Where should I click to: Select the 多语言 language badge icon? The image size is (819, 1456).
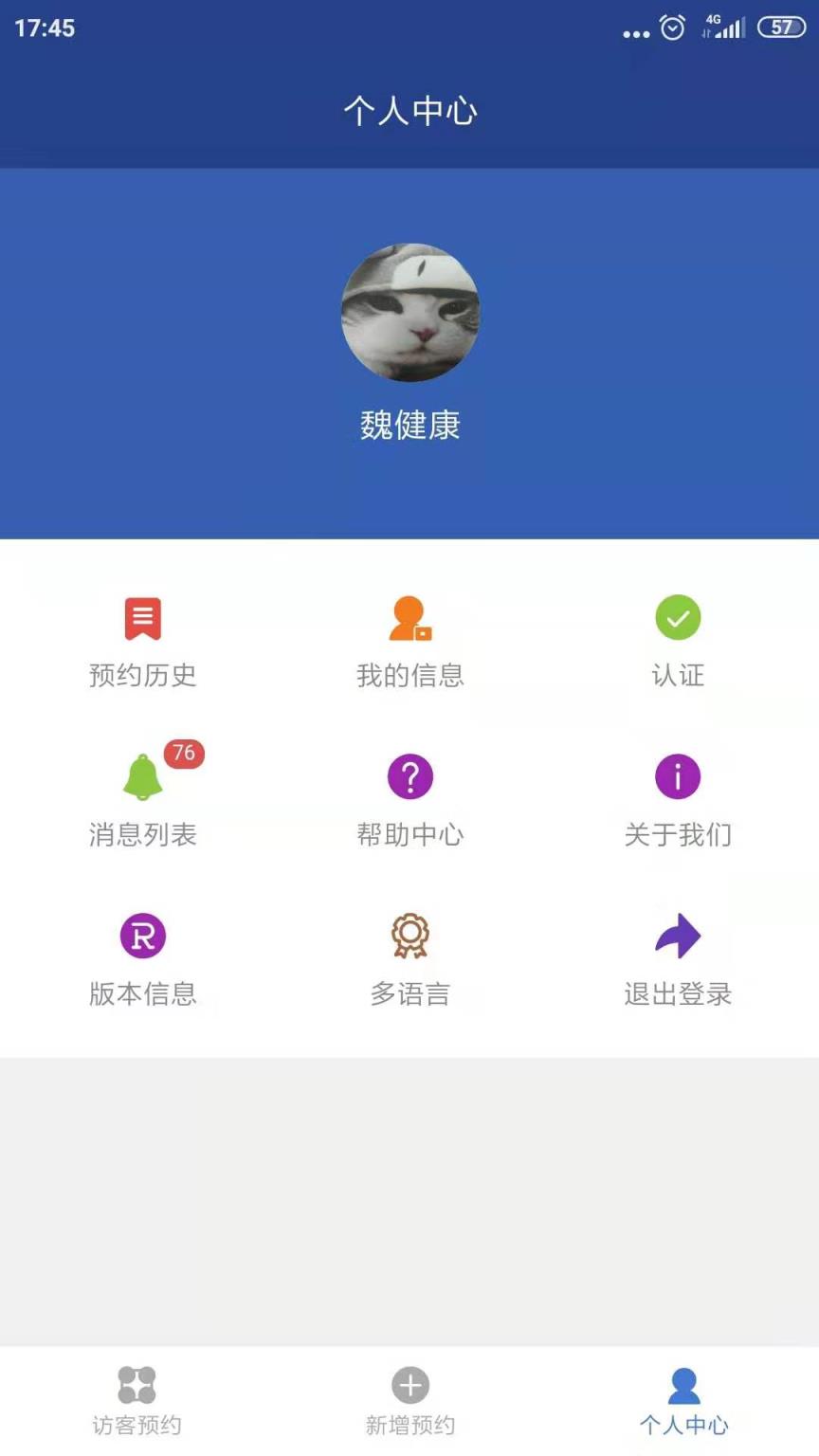(x=409, y=937)
